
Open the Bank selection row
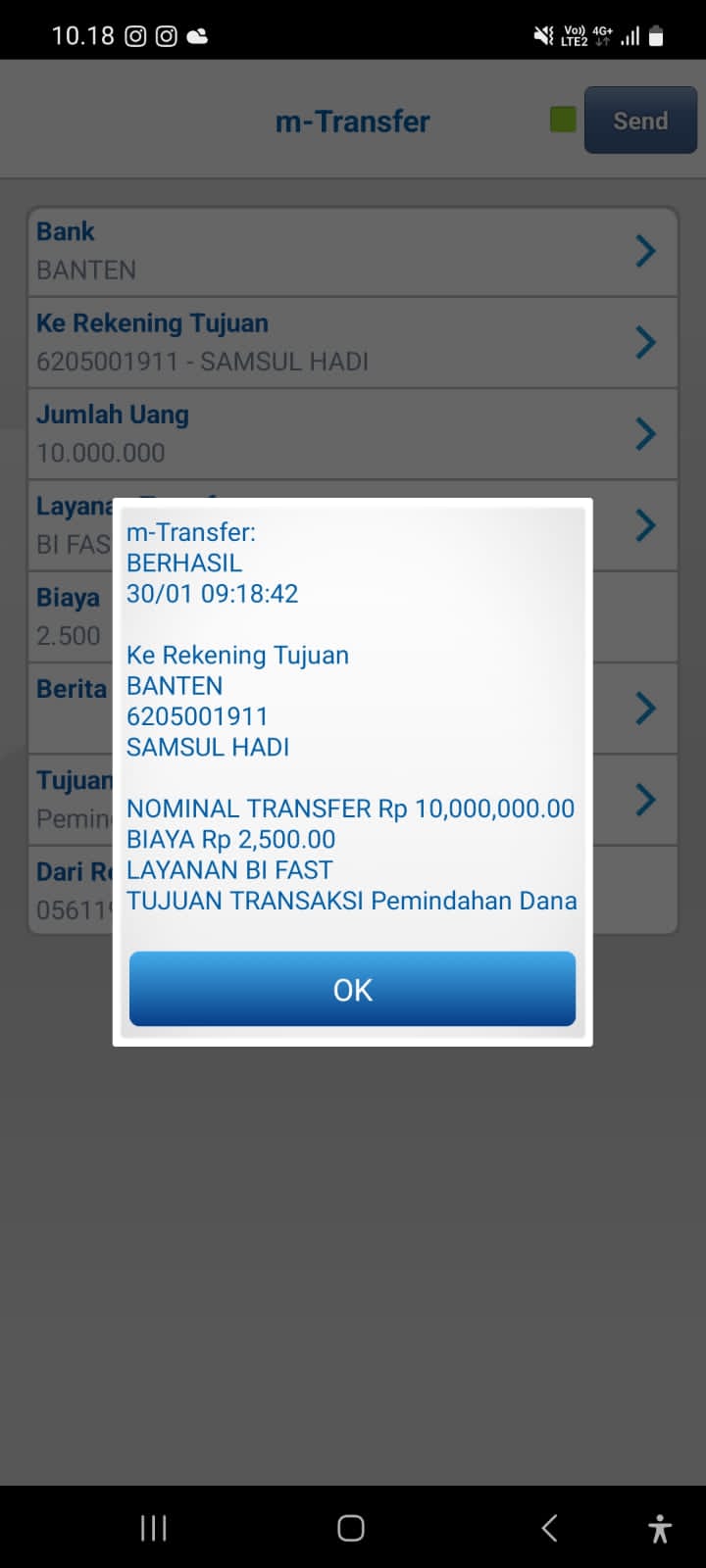352,251
